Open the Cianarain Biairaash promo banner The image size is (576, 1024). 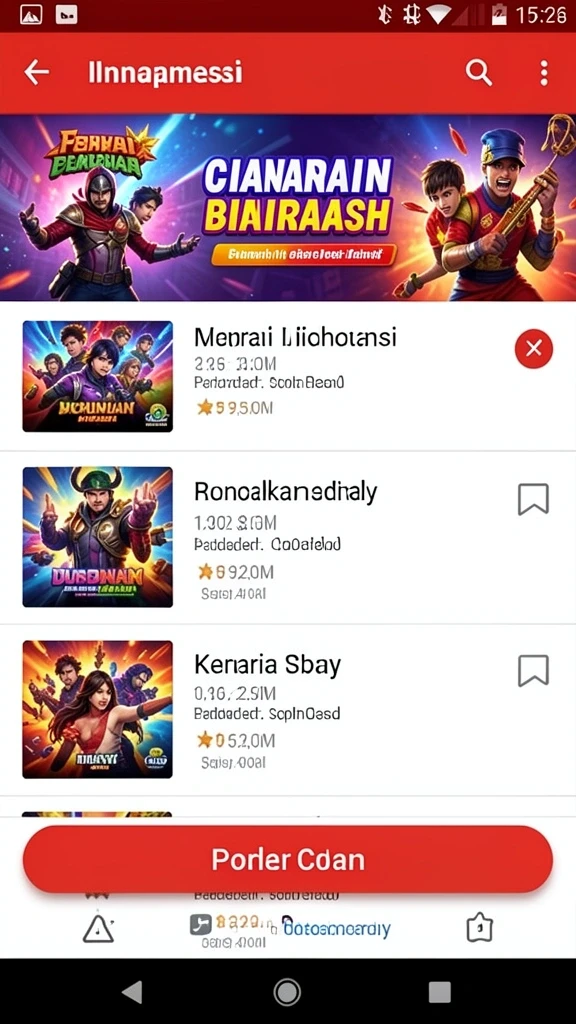pos(288,208)
